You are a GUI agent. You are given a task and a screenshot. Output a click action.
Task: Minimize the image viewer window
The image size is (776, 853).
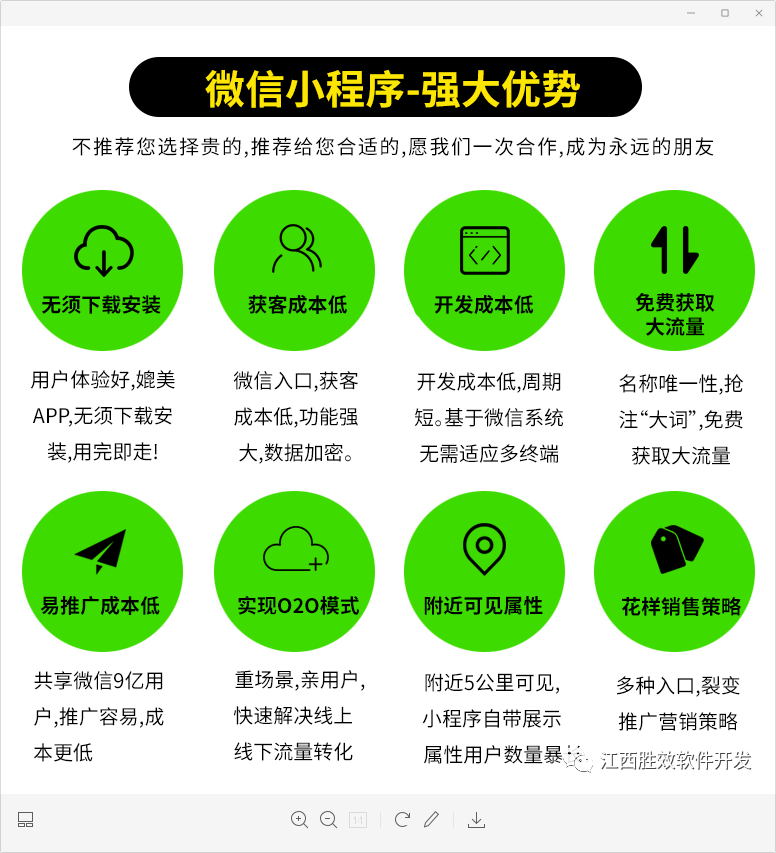(691, 13)
